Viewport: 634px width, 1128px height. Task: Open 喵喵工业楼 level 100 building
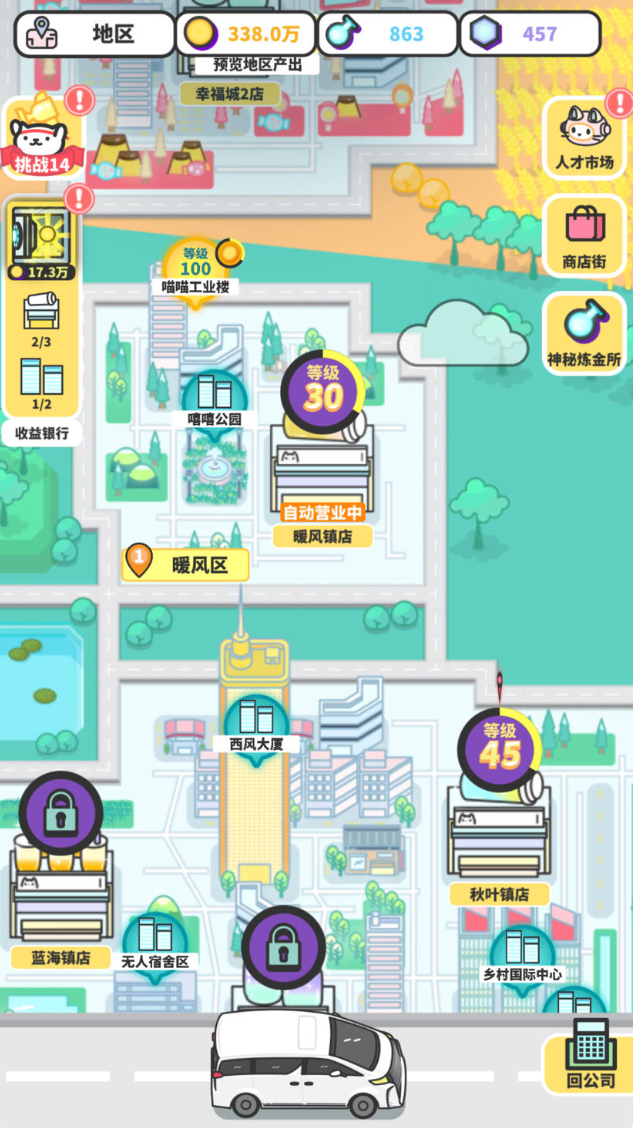(x=197, y=272)
